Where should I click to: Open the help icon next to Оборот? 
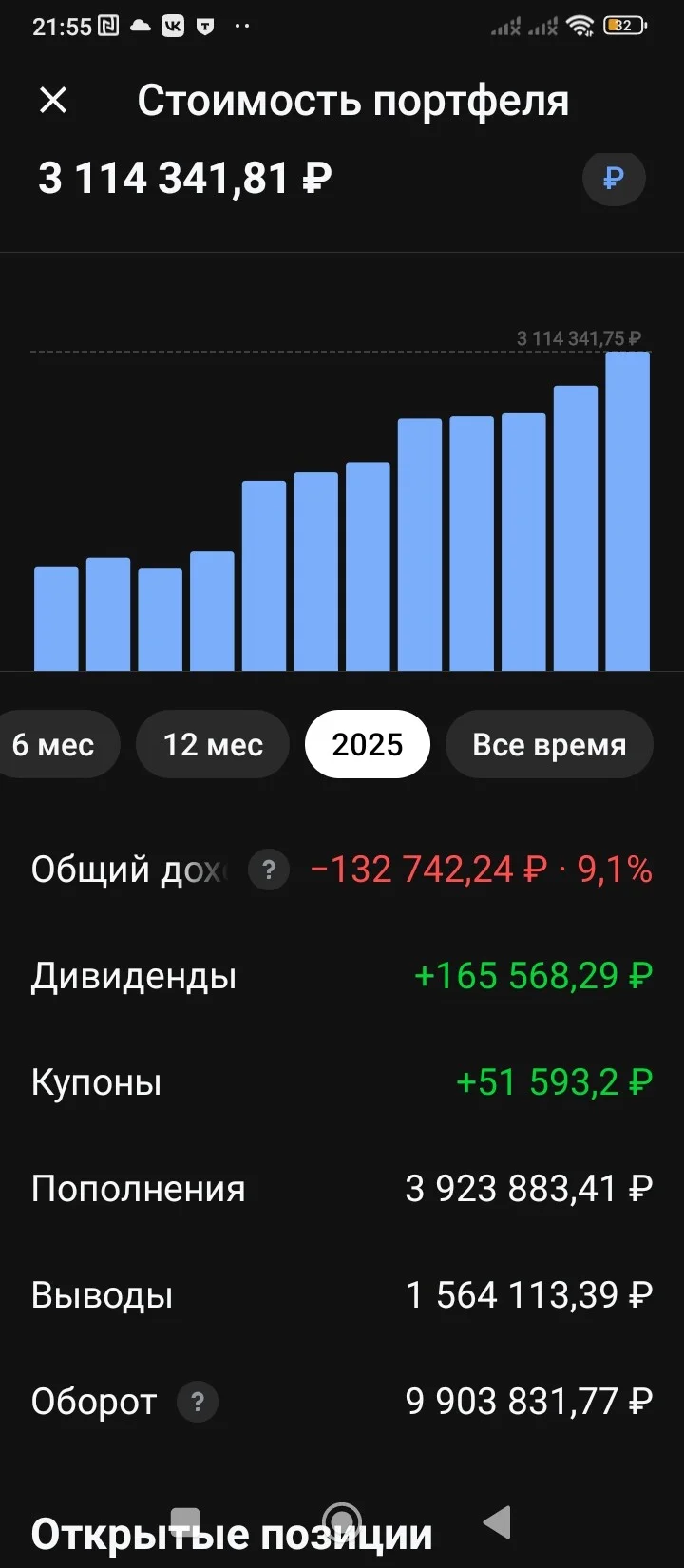(198, 1402)
